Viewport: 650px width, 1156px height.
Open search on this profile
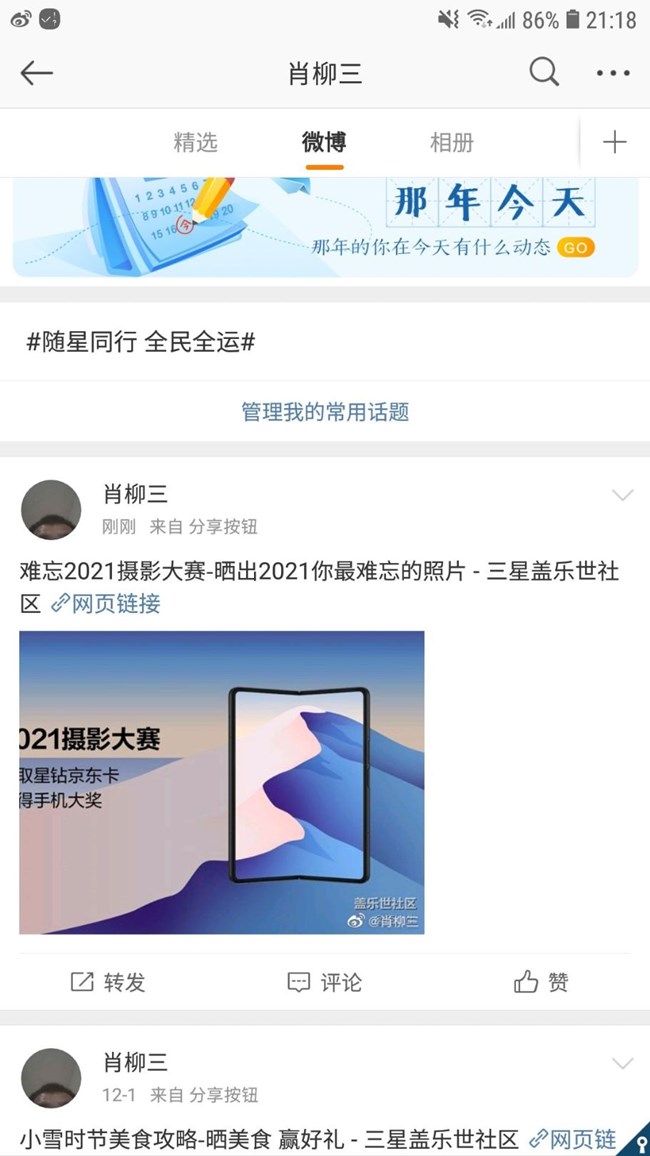[x=544, y=72]
